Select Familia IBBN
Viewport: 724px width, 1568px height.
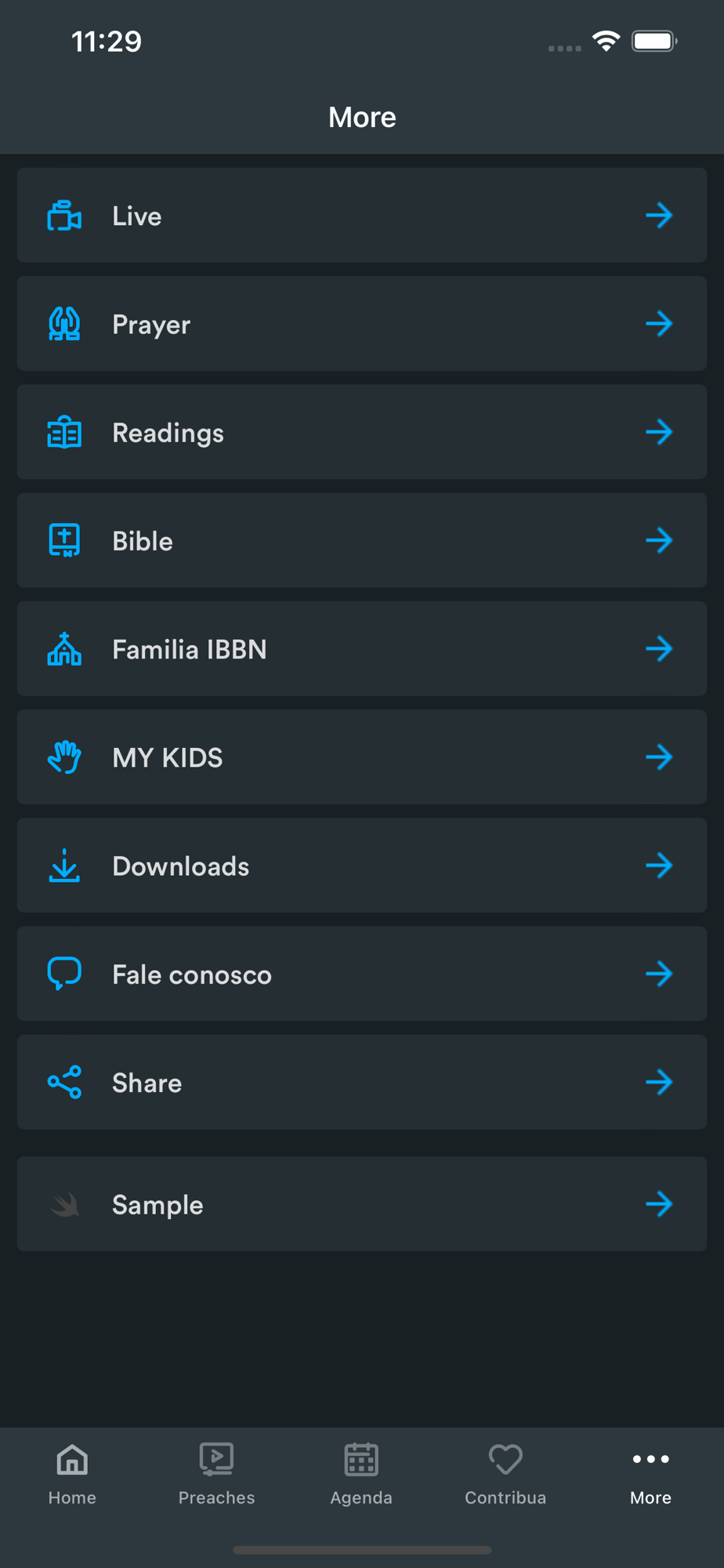(x=362, y=648)
